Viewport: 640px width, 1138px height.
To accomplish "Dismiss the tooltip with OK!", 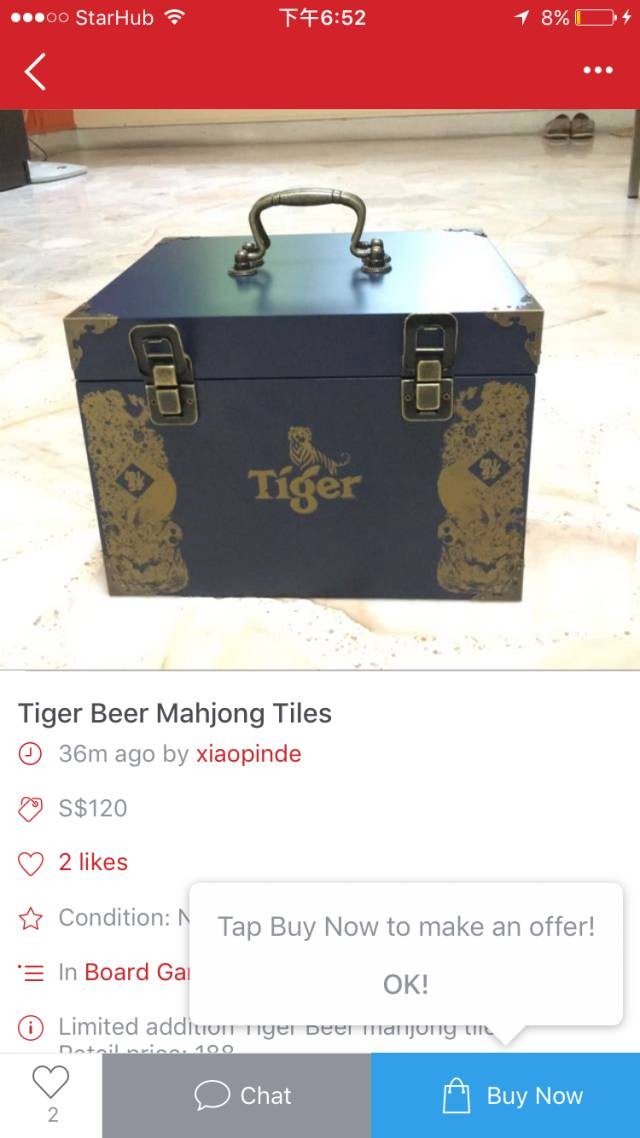I will [x=405, y=984].
